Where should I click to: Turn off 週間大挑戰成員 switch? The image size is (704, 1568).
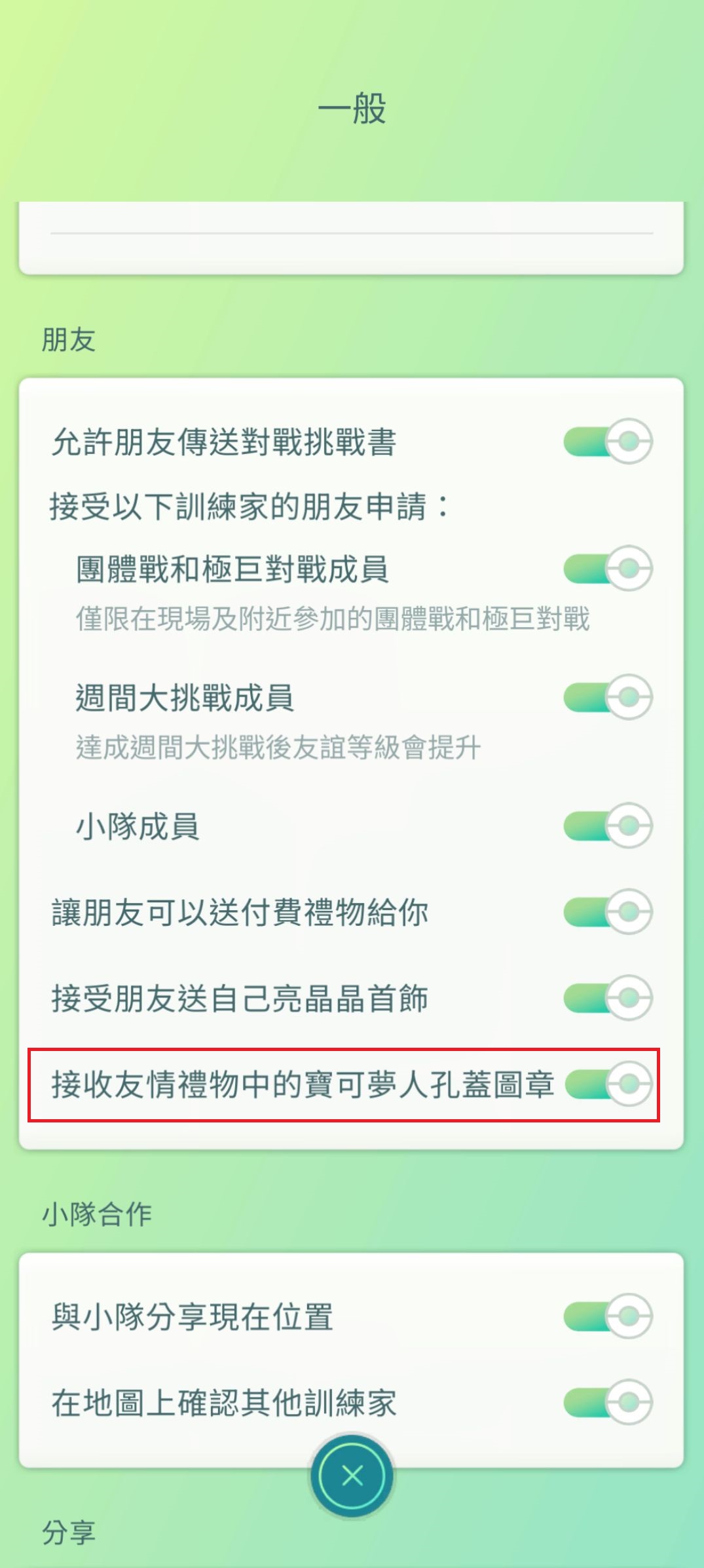[x=608, y=697]
